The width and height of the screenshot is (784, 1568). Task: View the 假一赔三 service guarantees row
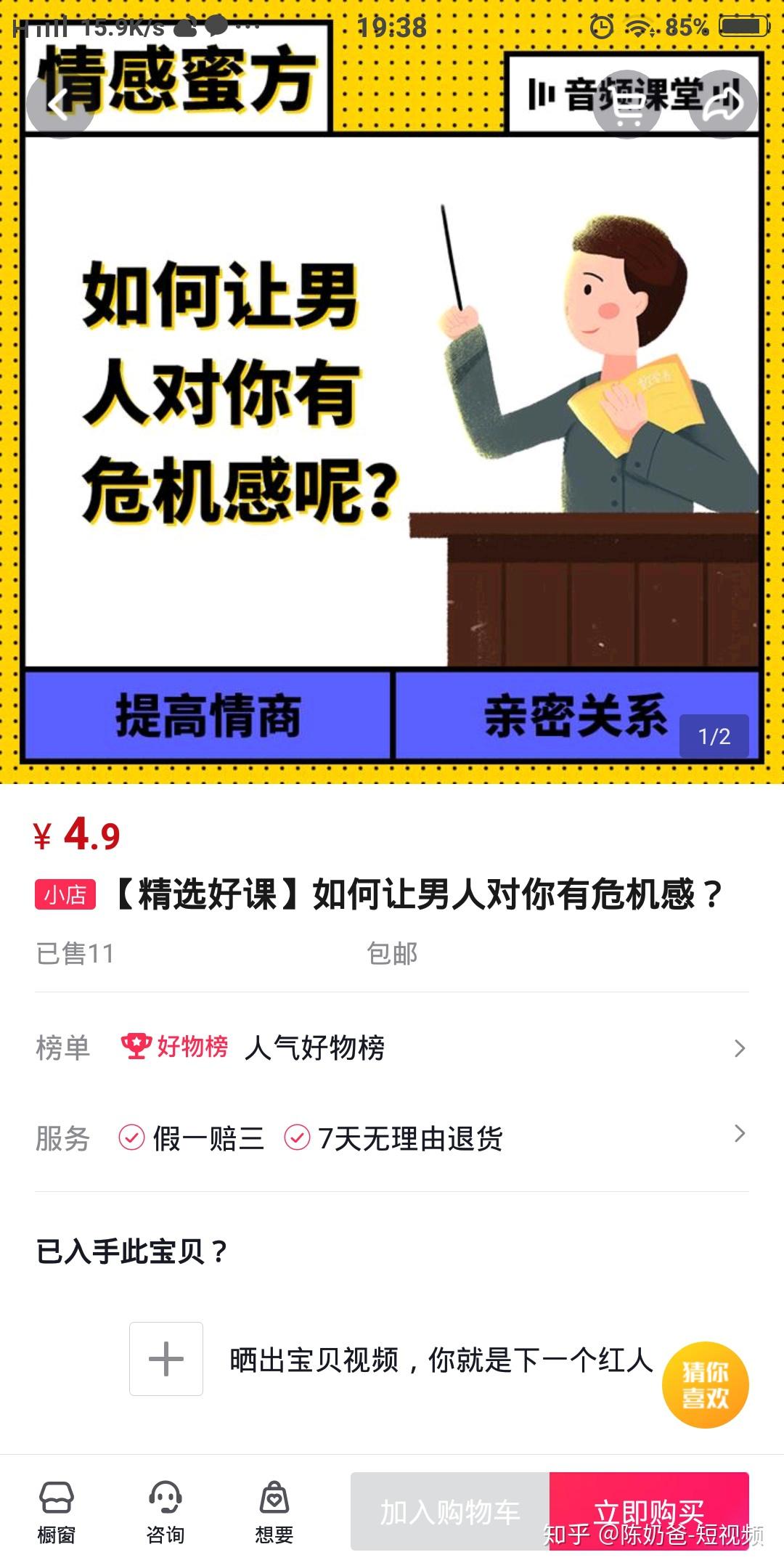[x=392, y=1138]
